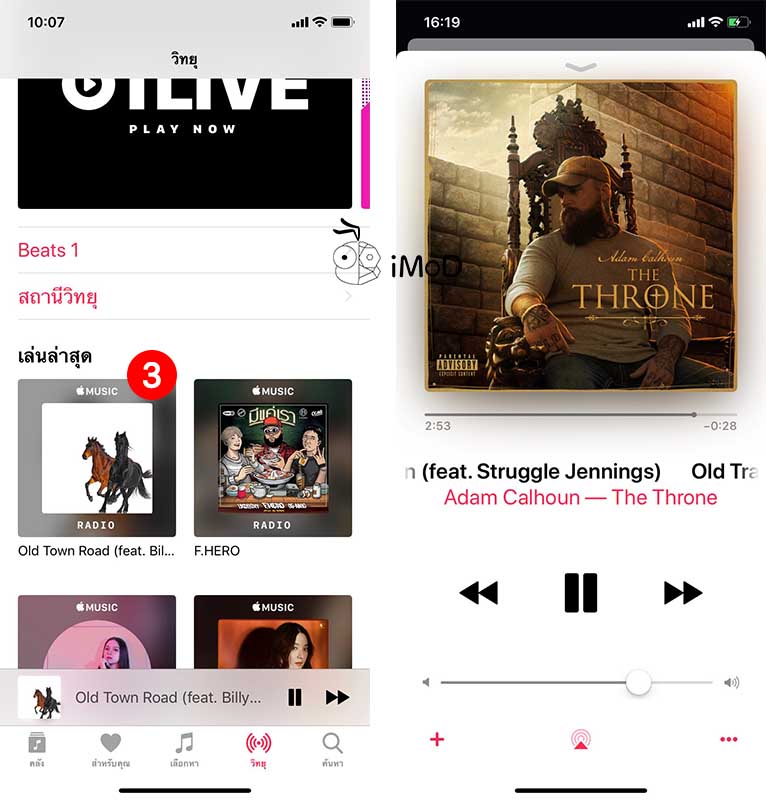This screenshot has width=766, height=800.
Task: Collapse Now Playing with the down chevron
Action: point(580,68)
